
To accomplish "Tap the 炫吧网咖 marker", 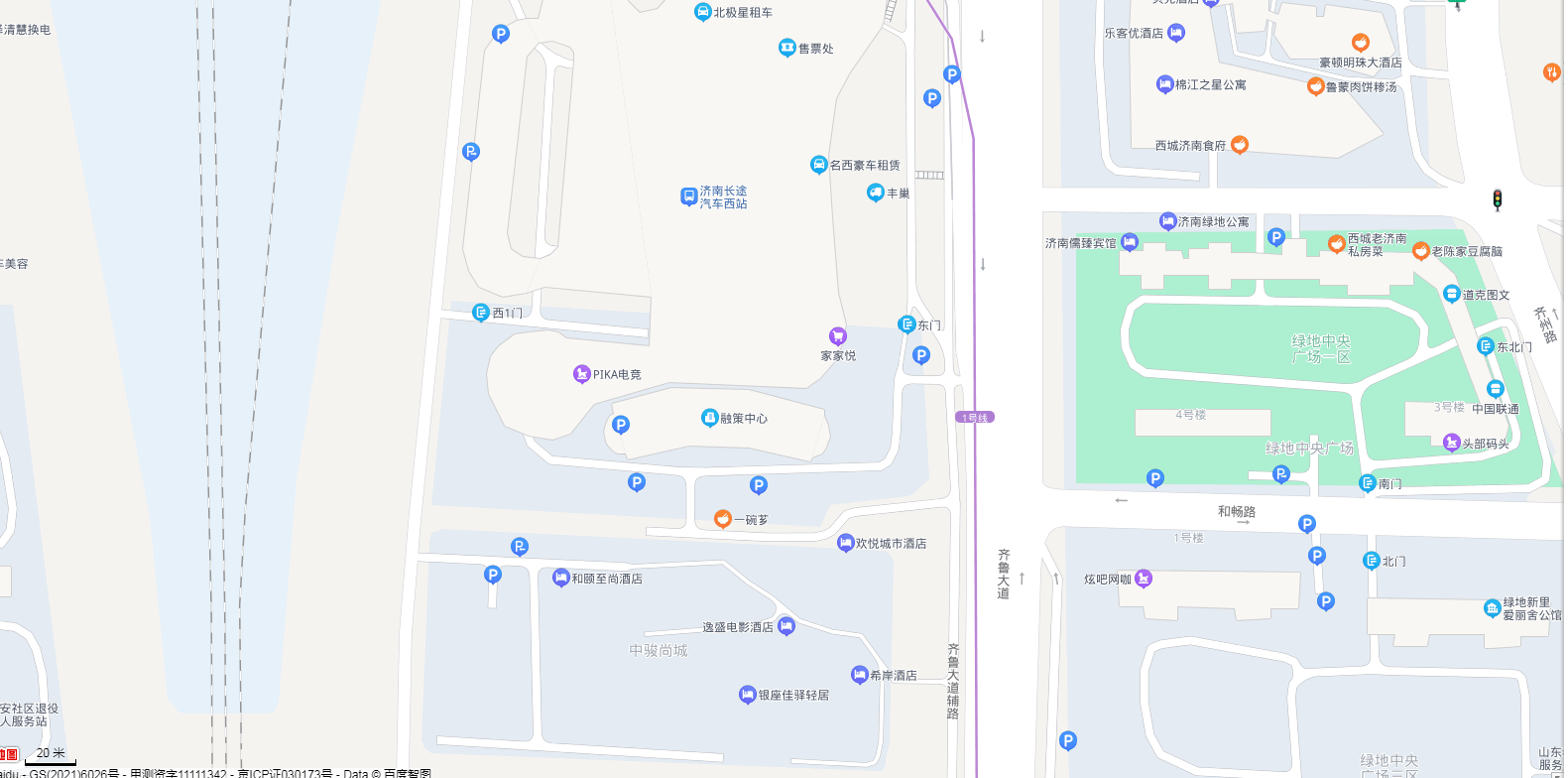I will (1144, 578).
